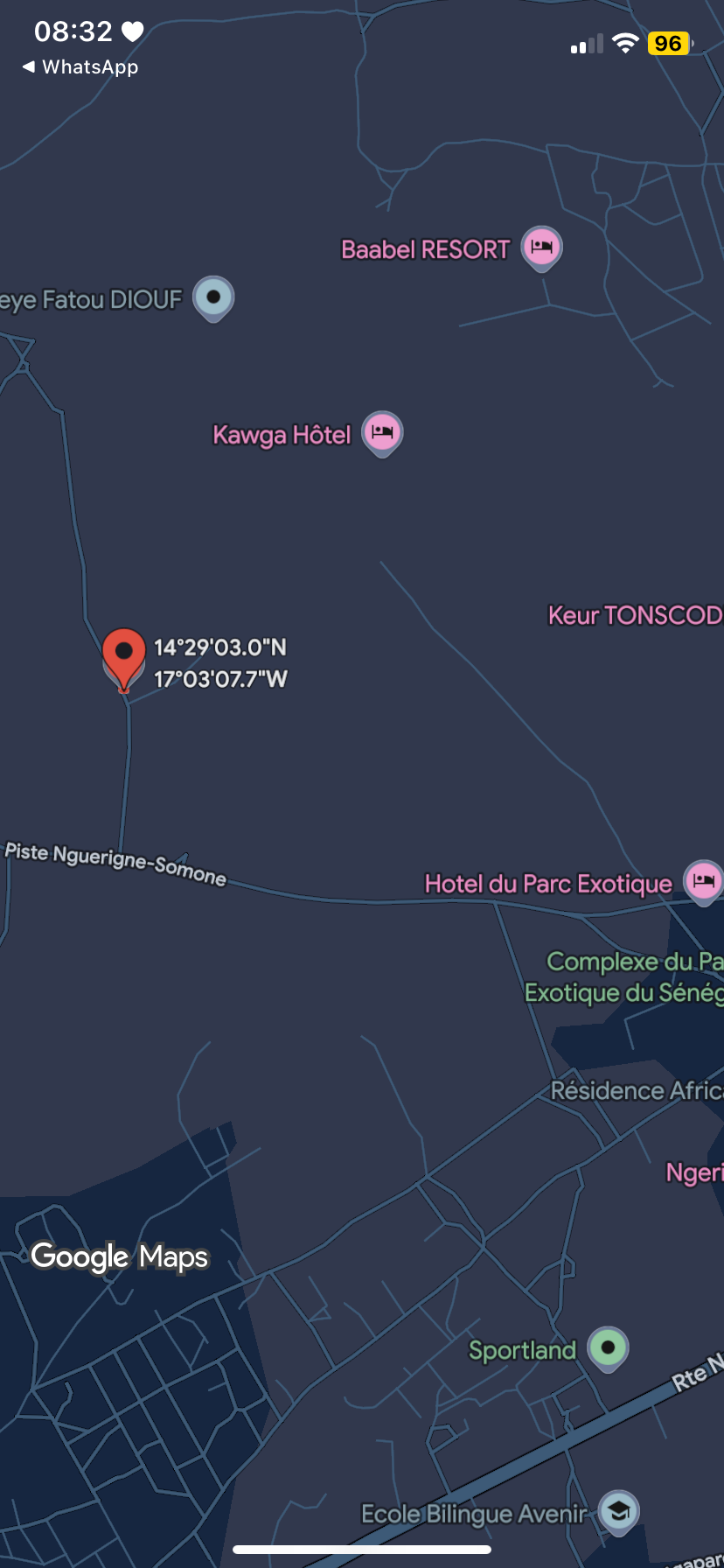The width and height of the screenshot is (724, 1568).
Task: Select the Ecole Bilingue Avenir marker
Action: click(619, 1512)
